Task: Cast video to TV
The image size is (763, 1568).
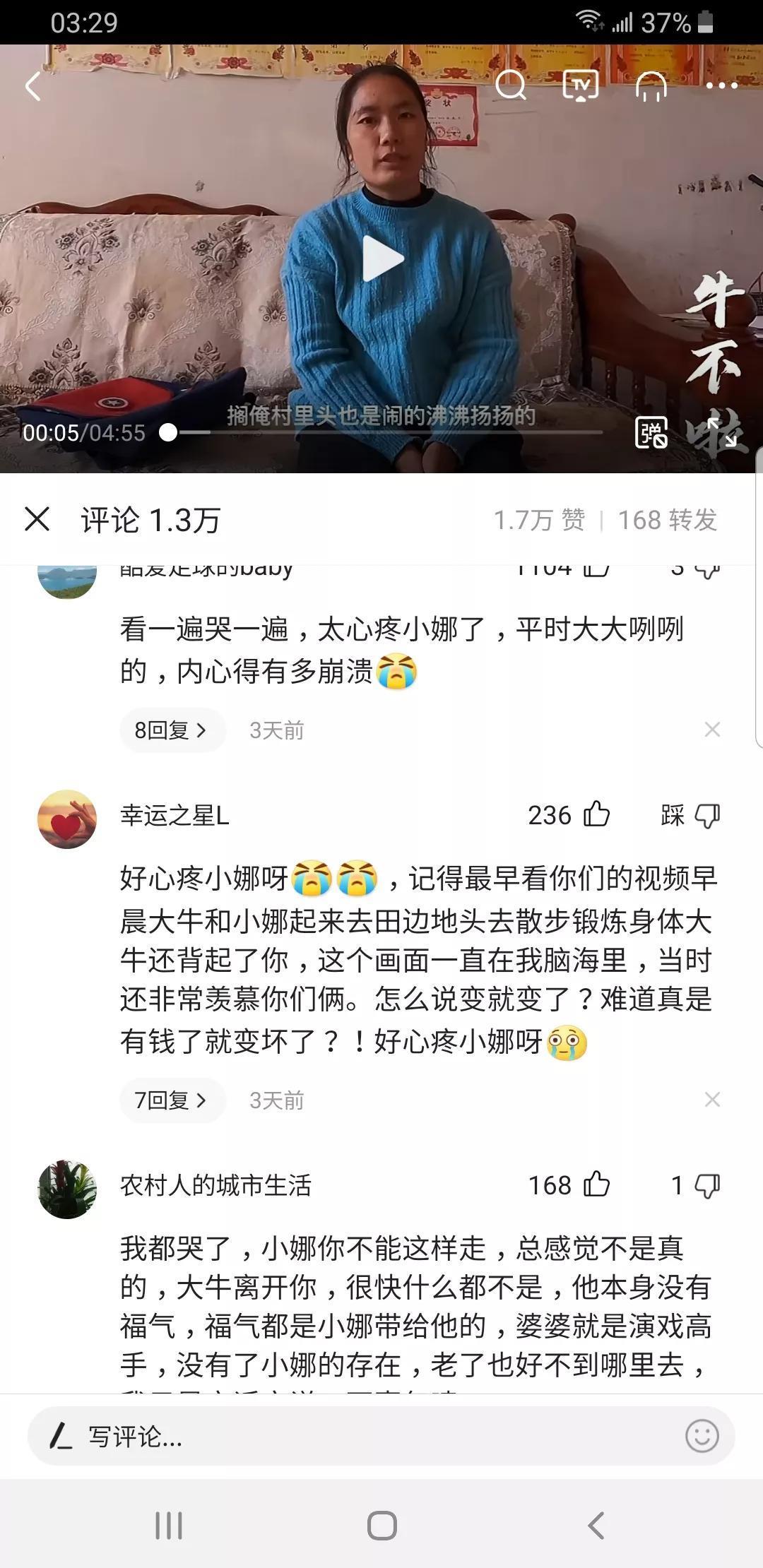Action: pos(580,86)
